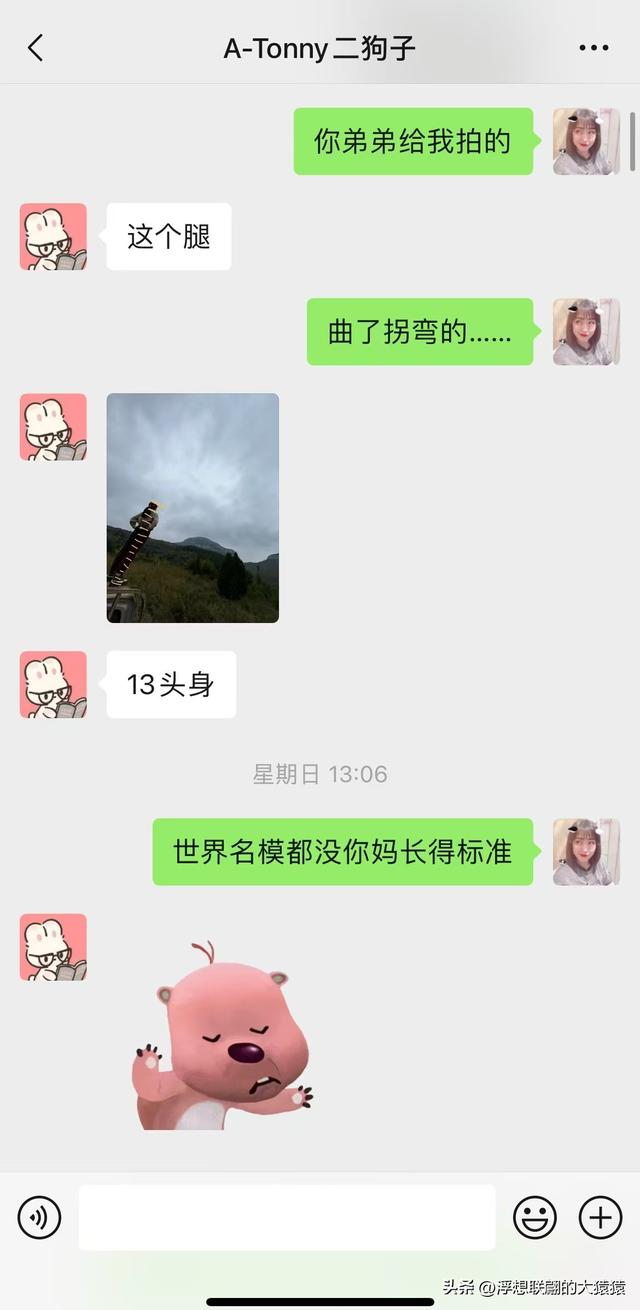Open the plus attachment menu
Screen dimensions: 640x1310
click(x=600, y=1217)
